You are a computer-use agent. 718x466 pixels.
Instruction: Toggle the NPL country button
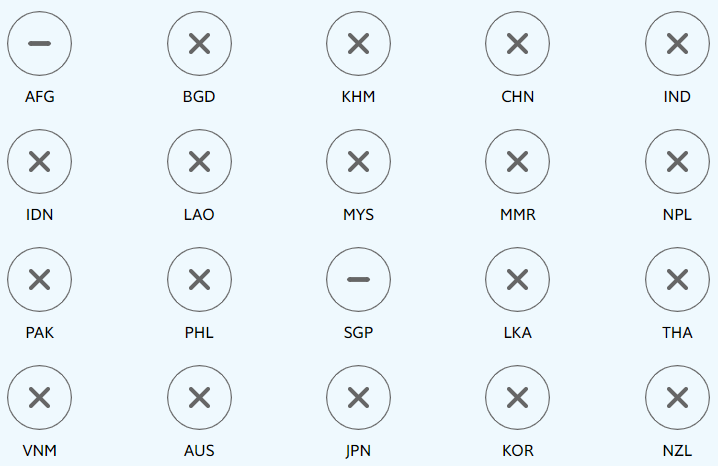pos(677,162)
